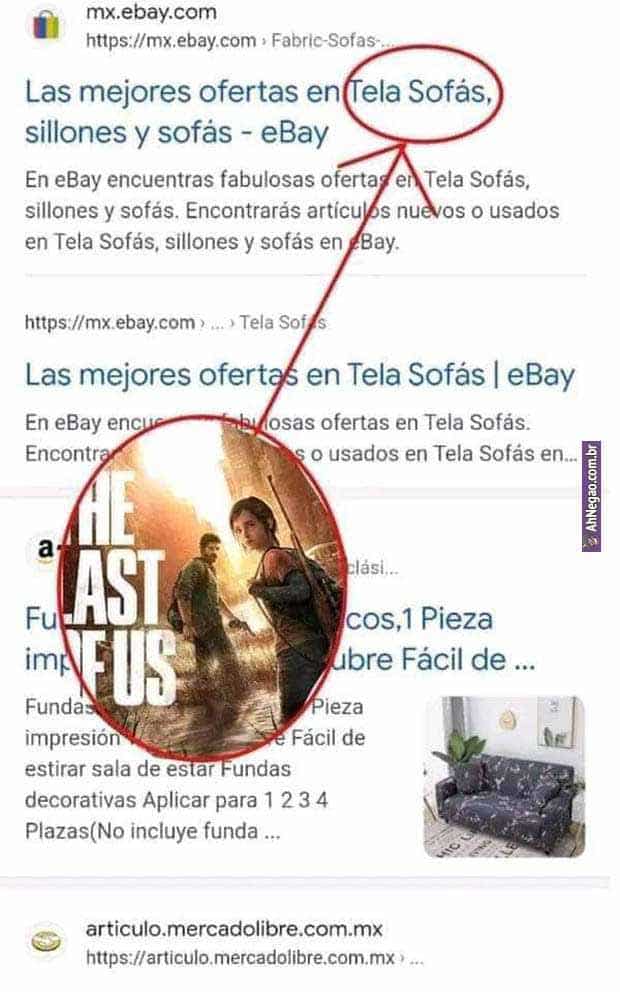Open the sofa cover product image

click(503, 776)
